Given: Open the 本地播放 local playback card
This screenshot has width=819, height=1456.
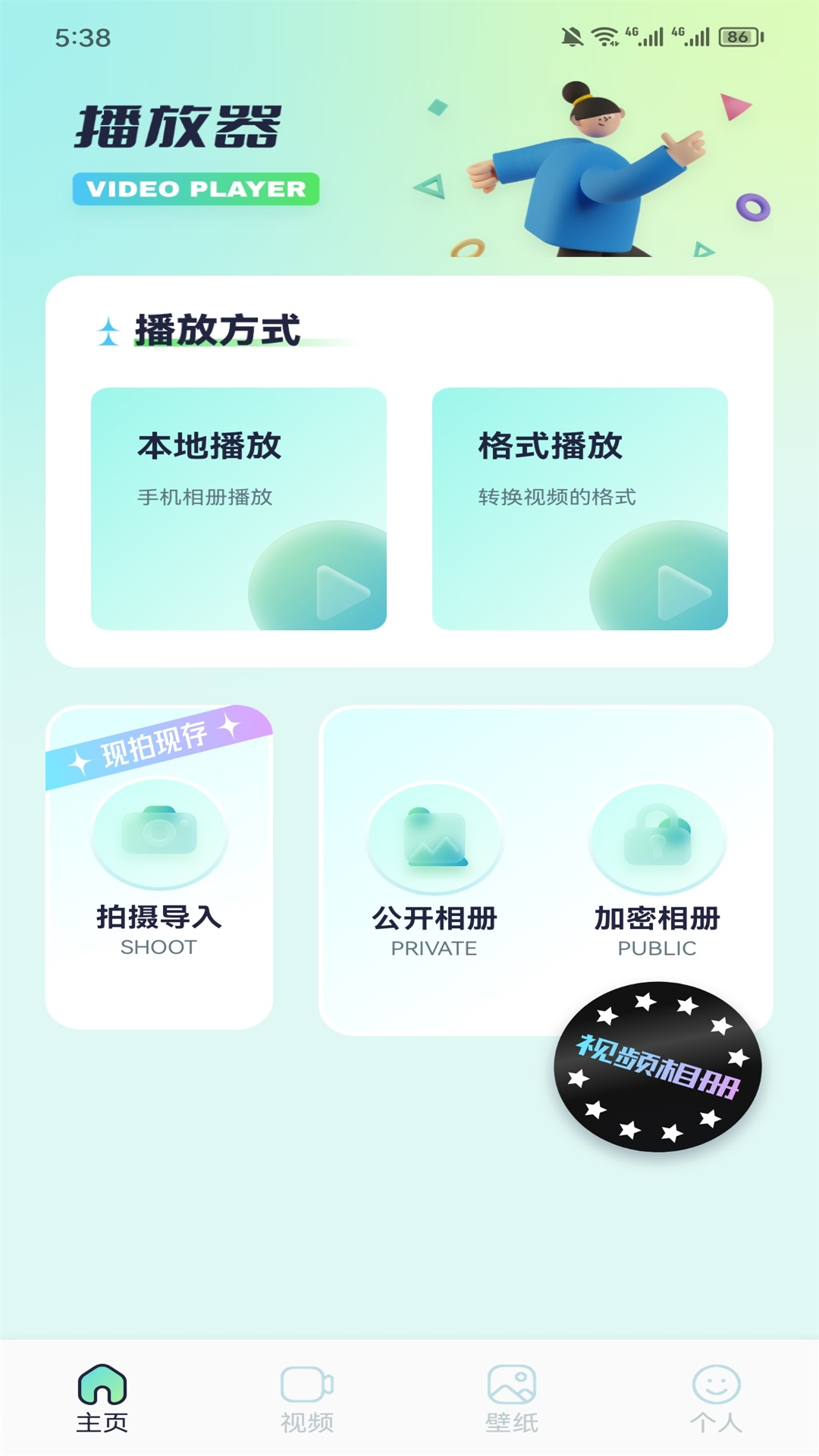Looking at the screenshot, I should point(238,508).
